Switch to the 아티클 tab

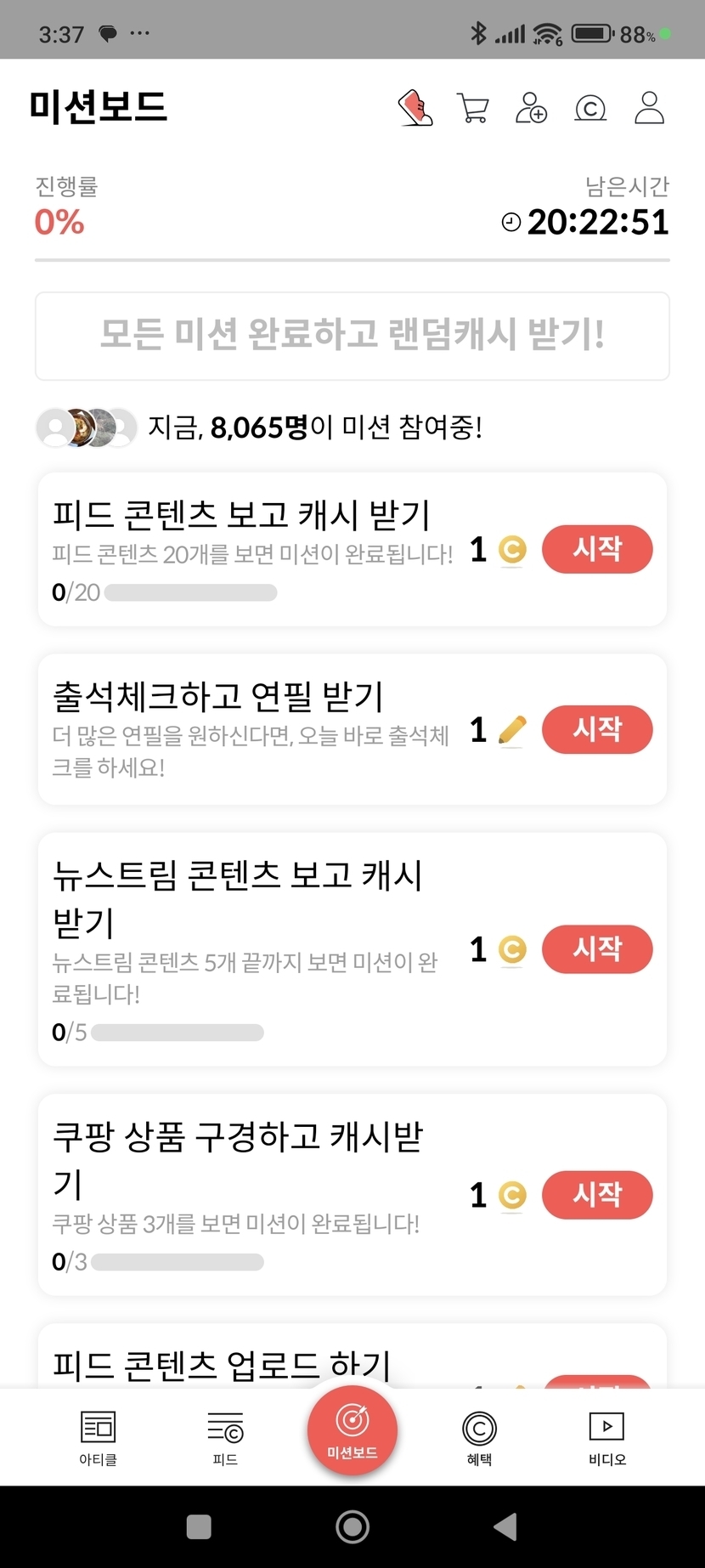[98, 1438]
